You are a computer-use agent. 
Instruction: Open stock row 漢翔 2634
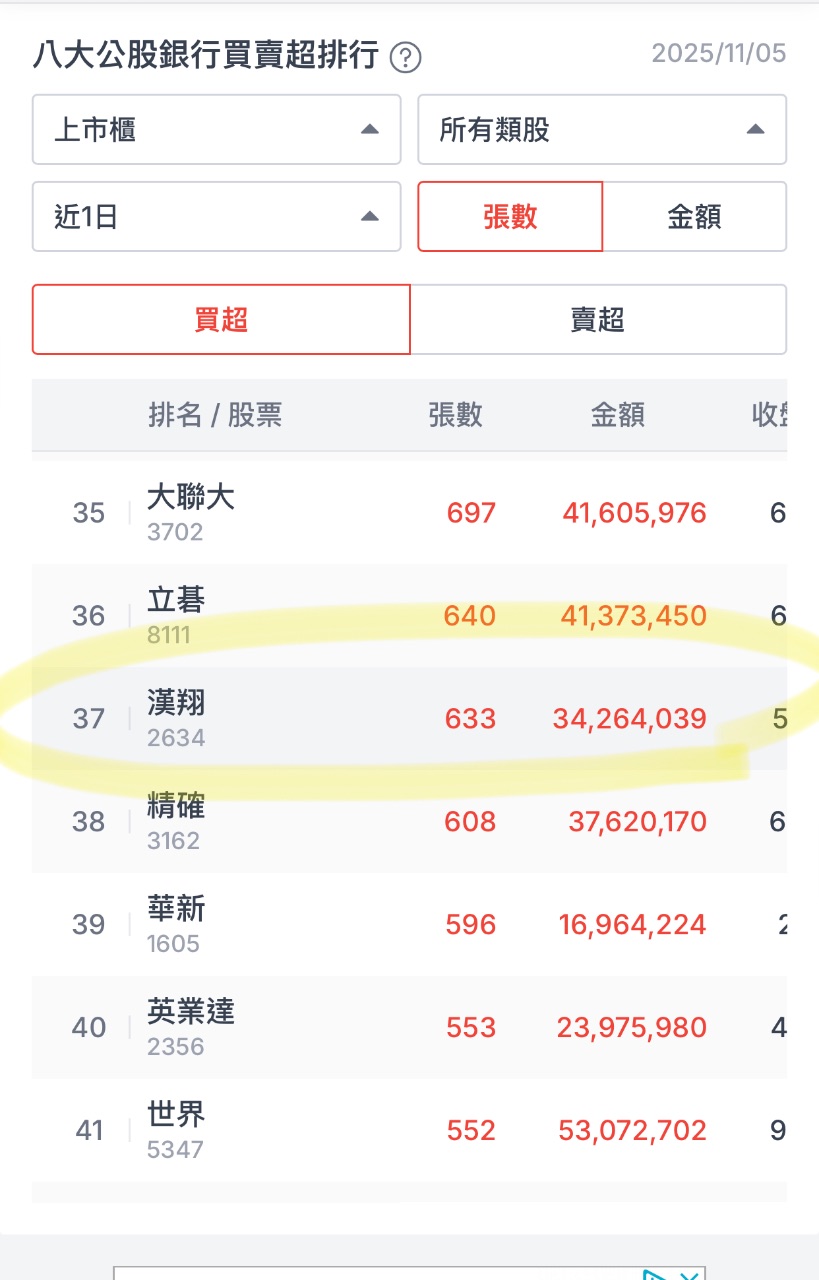[409, 719]
